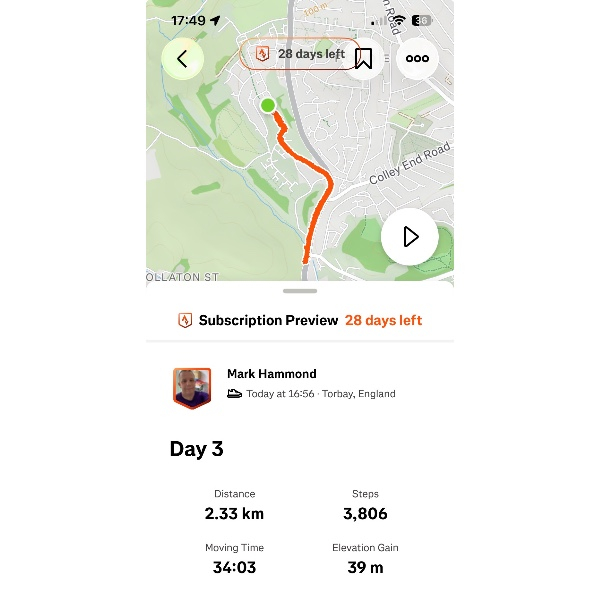
Task: Tap the sheet's drag handle
Action: [x=300, y=291]
